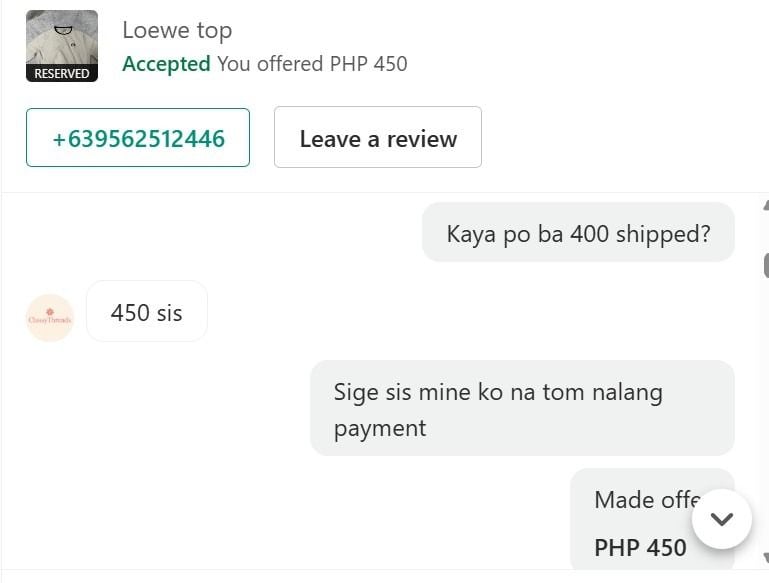Leave a review for this deal
The image size is (769, 583).
pos(378,138)
